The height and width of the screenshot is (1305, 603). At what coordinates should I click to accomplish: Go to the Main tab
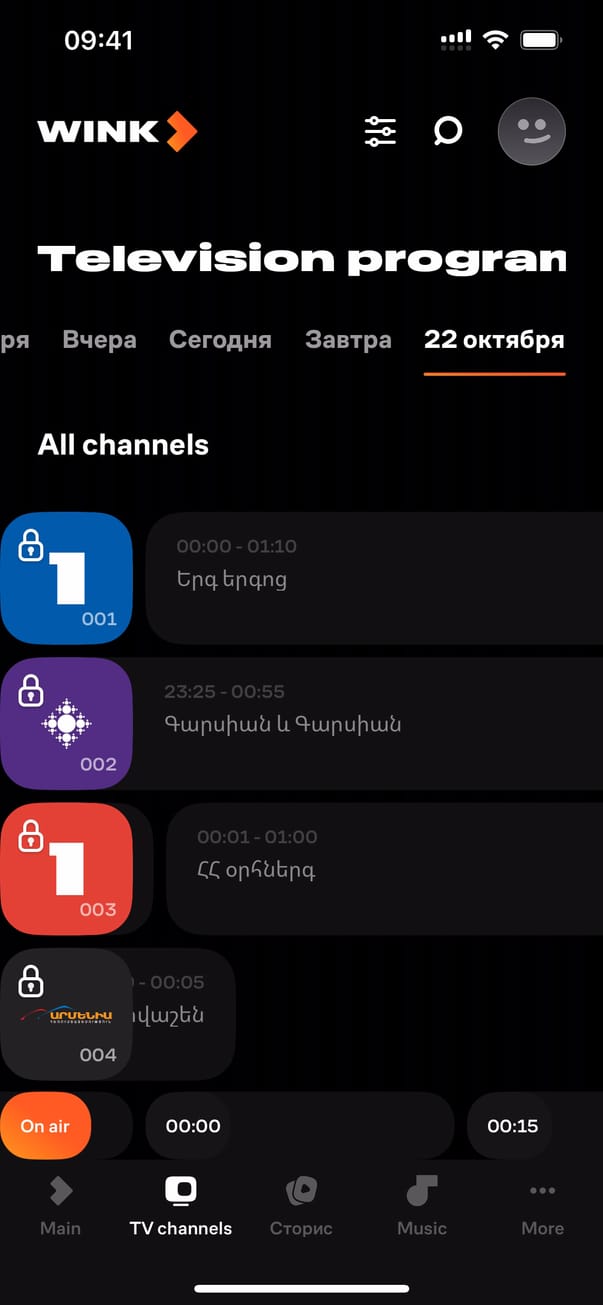(x=60, y=1206)
